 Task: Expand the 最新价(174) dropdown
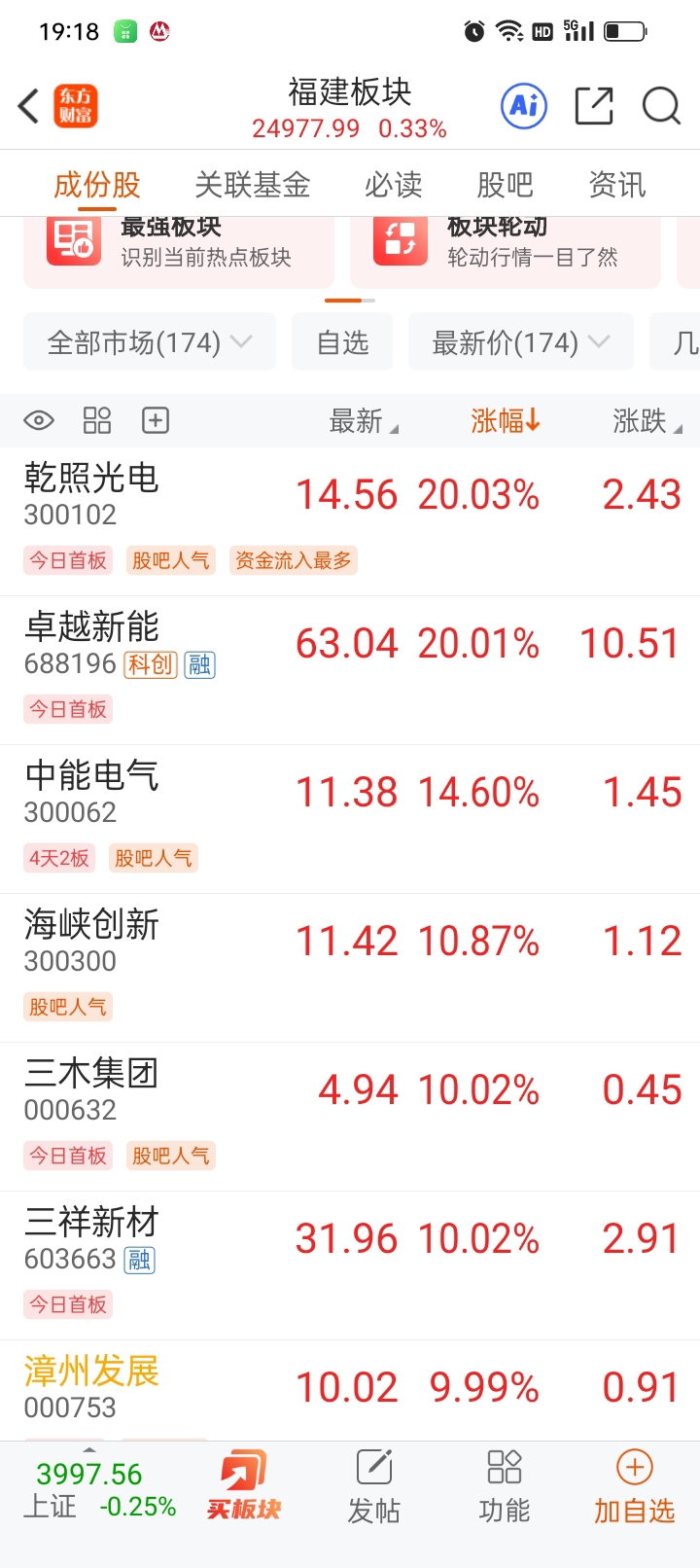(x=521, y=341)
